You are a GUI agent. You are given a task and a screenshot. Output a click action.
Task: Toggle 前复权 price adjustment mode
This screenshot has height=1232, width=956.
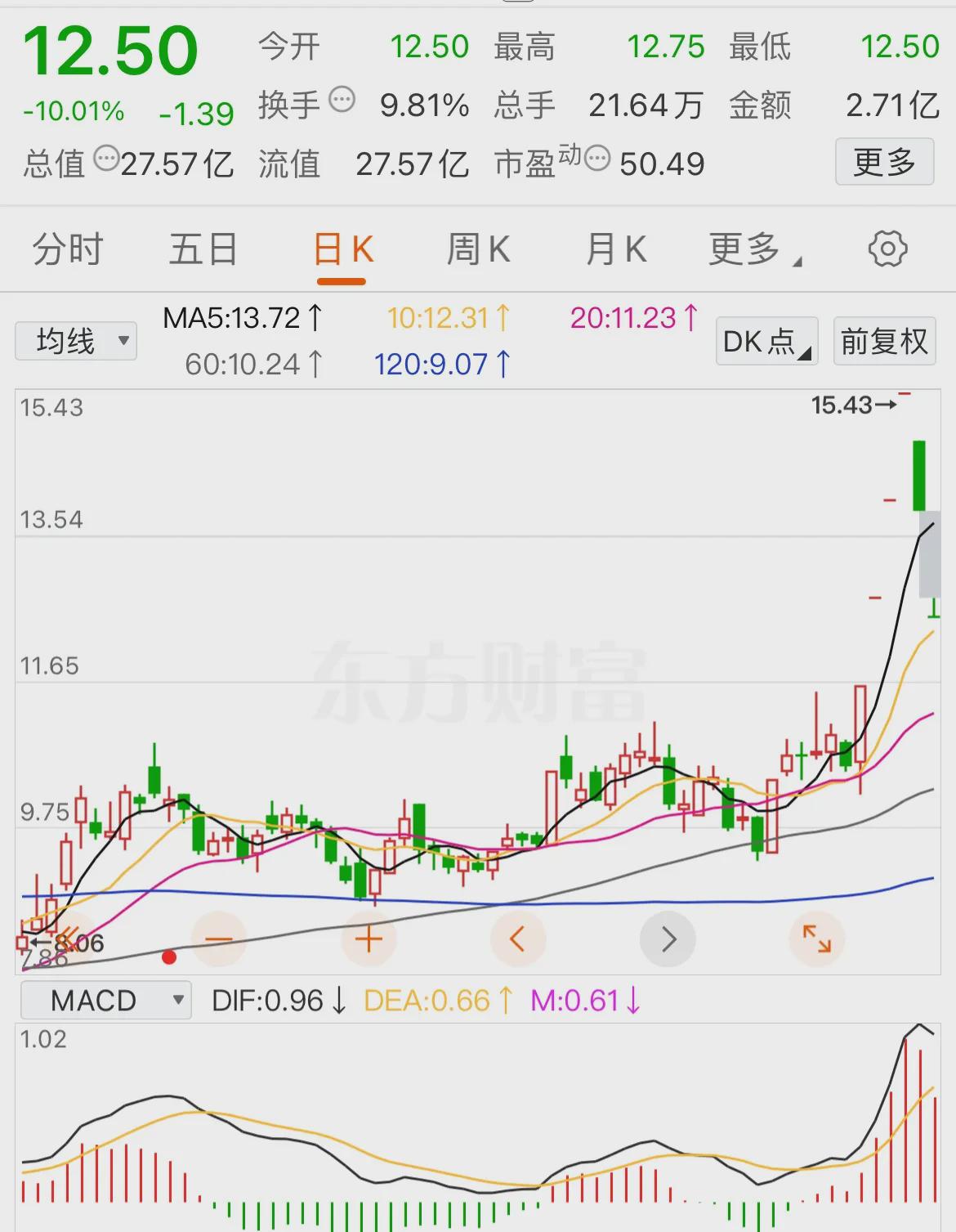pyautogui.click(x=884, y=341)
